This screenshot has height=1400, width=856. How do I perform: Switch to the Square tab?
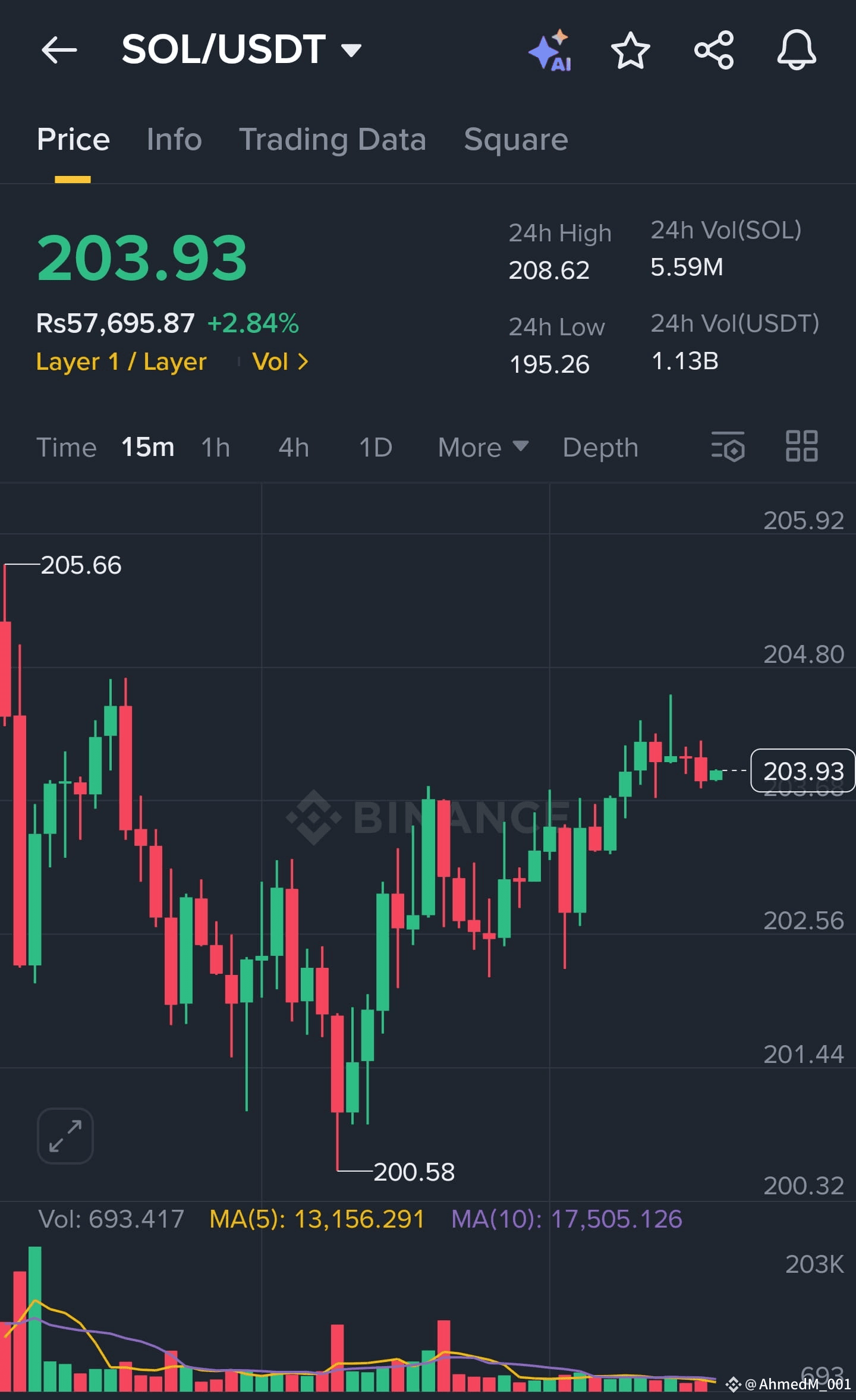point(516,140)
